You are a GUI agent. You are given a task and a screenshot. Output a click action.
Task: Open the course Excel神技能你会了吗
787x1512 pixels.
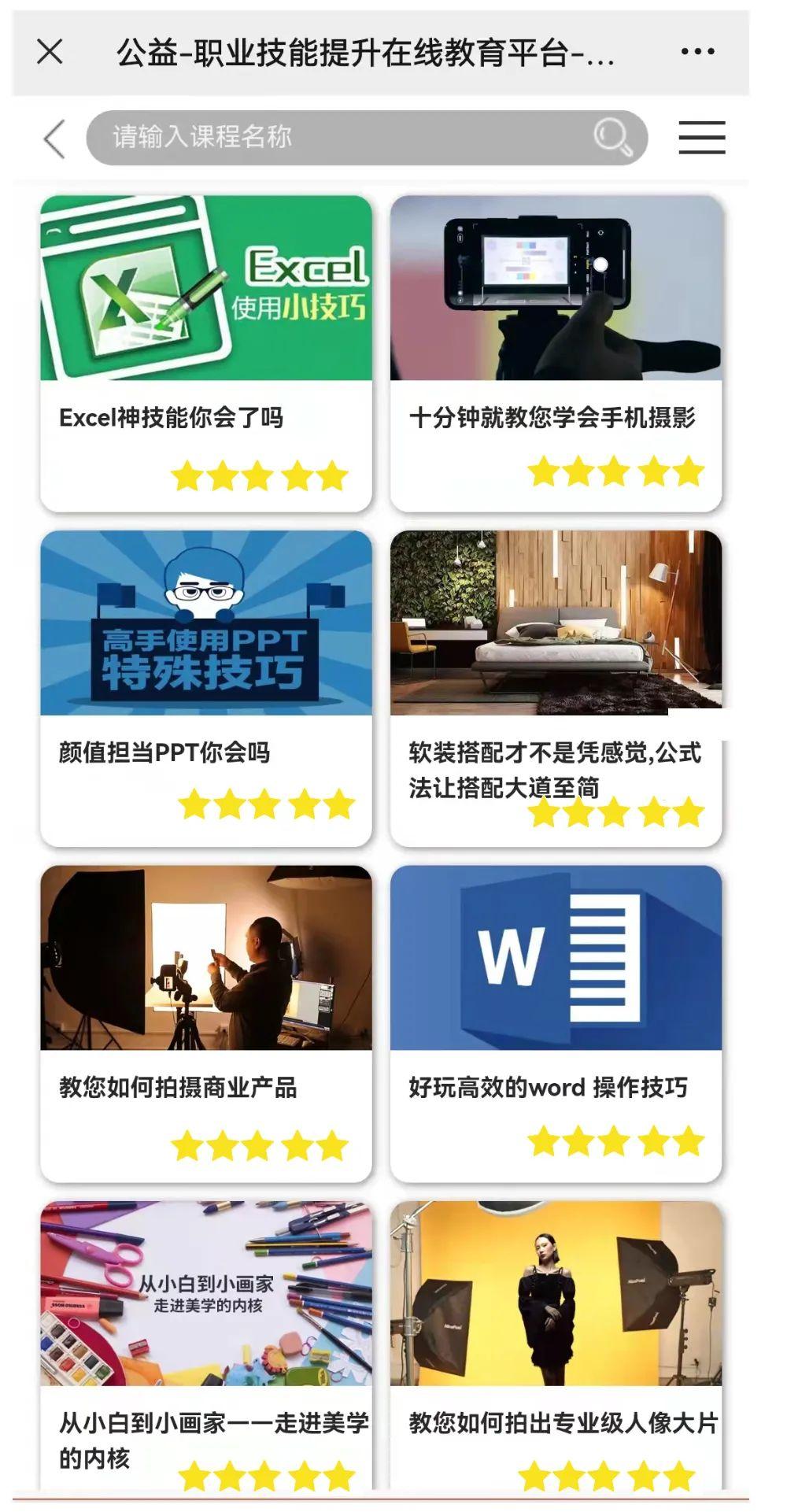pos(206,354)
